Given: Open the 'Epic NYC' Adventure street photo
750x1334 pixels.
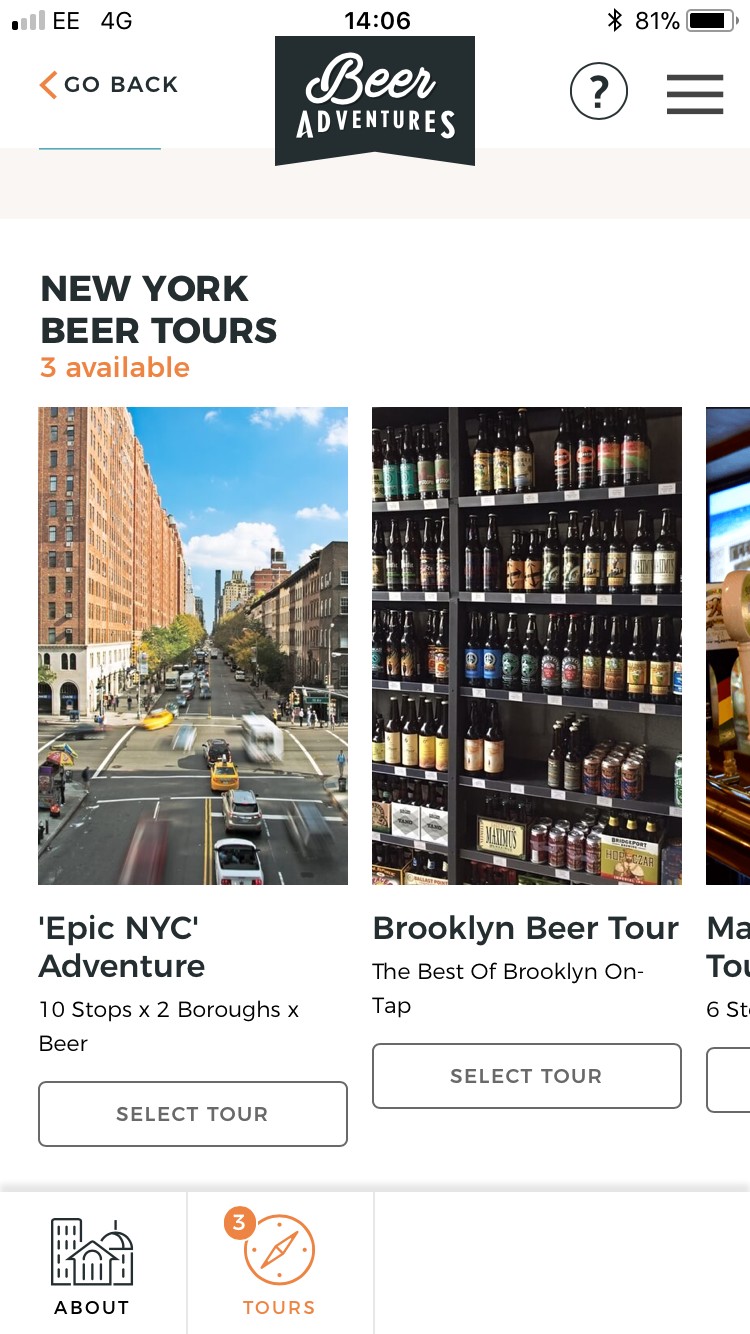Looking at the screenshot, I should pos(193,646).
